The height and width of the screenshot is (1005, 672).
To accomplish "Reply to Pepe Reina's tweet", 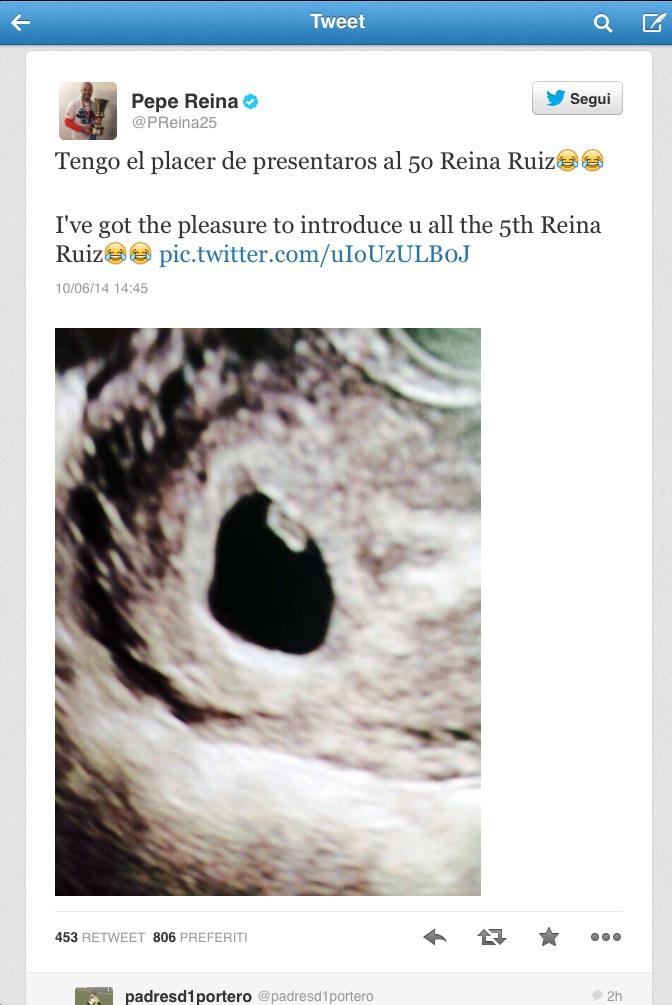I will pos(434,937).
